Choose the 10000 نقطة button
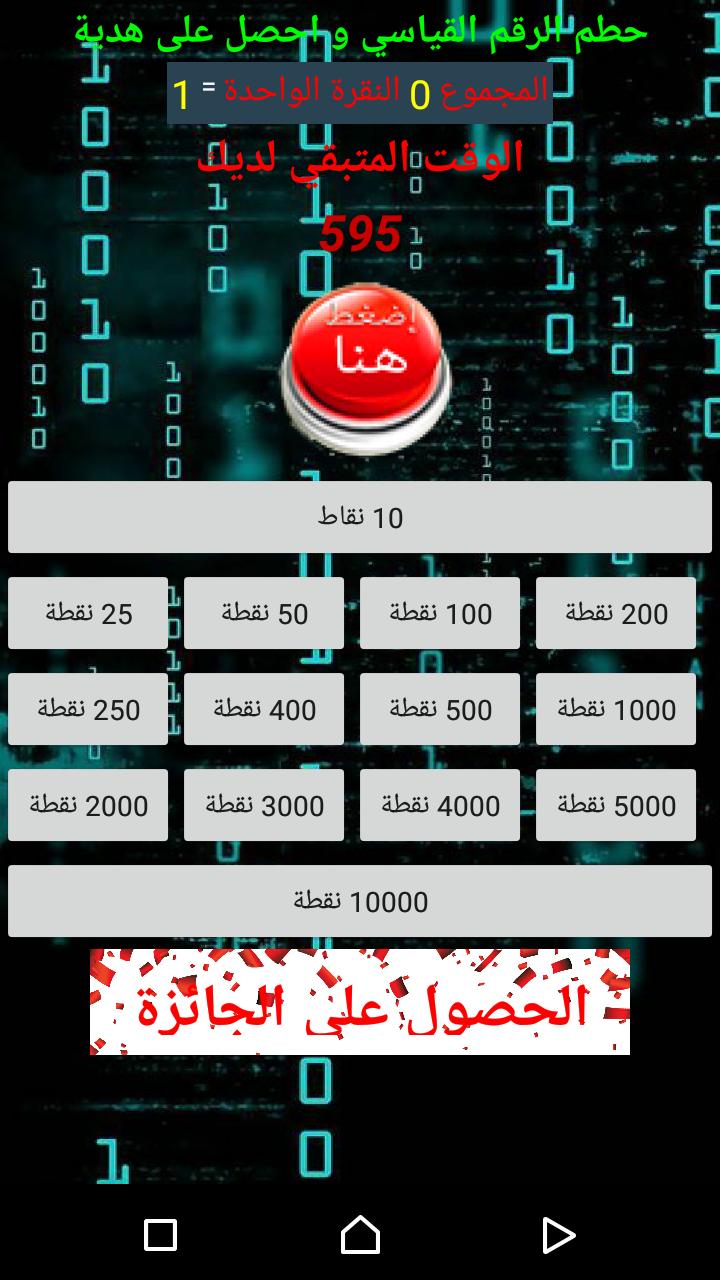The image size is (720, 1280). click(x=360, y=901)
